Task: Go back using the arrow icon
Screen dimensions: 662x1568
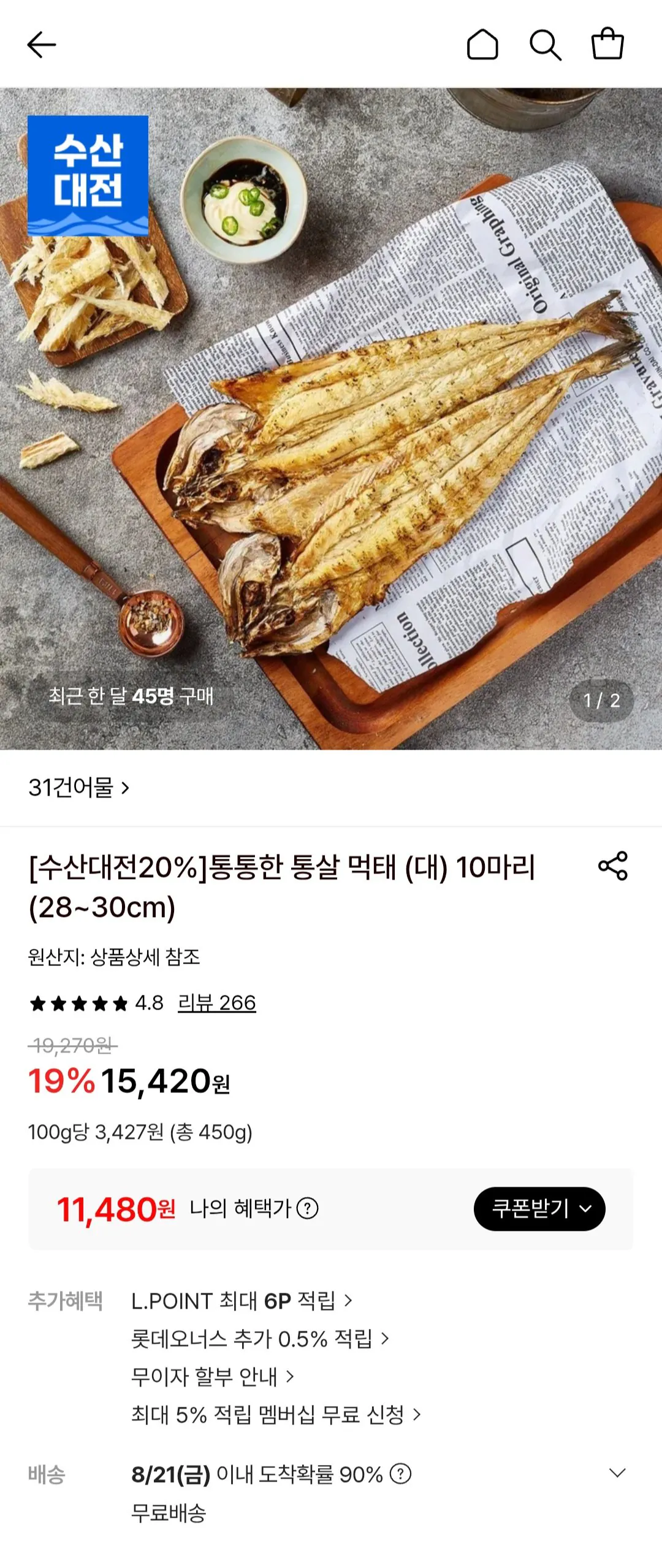Action: [x=42, y=45]
